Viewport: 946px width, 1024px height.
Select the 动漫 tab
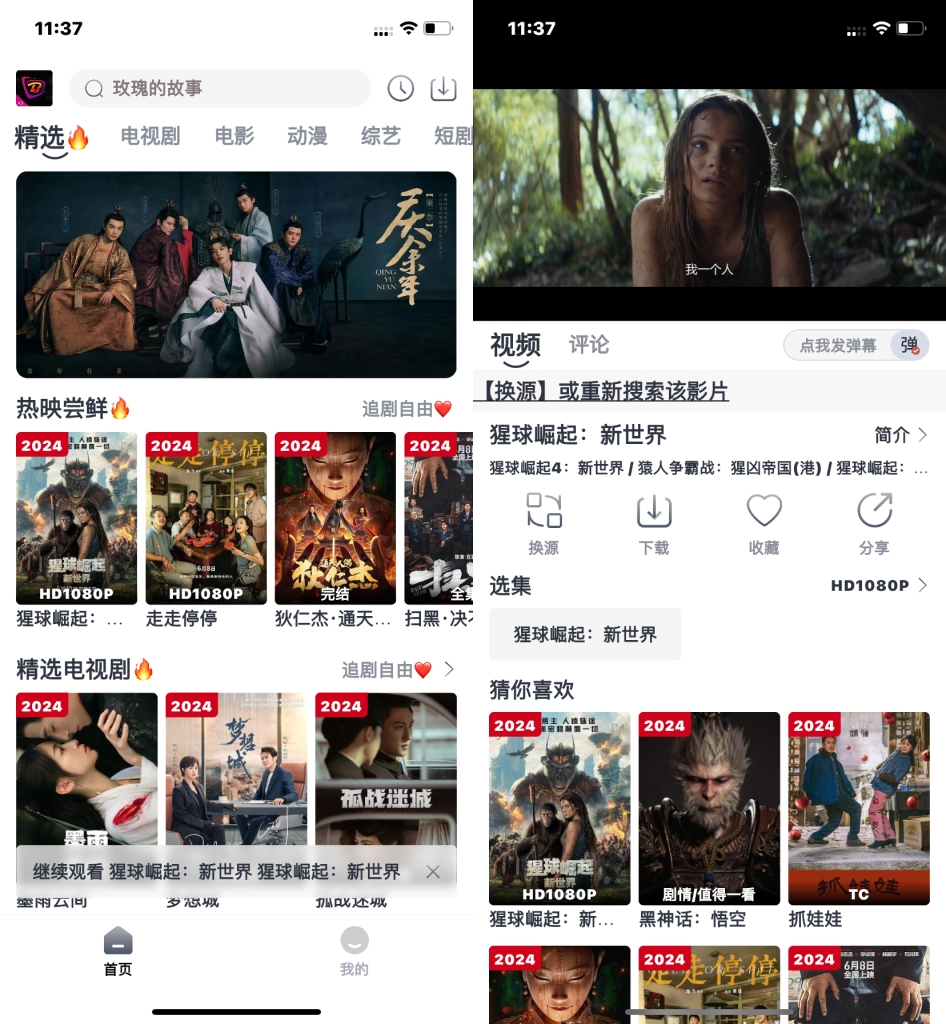click(x=307, y=136)
